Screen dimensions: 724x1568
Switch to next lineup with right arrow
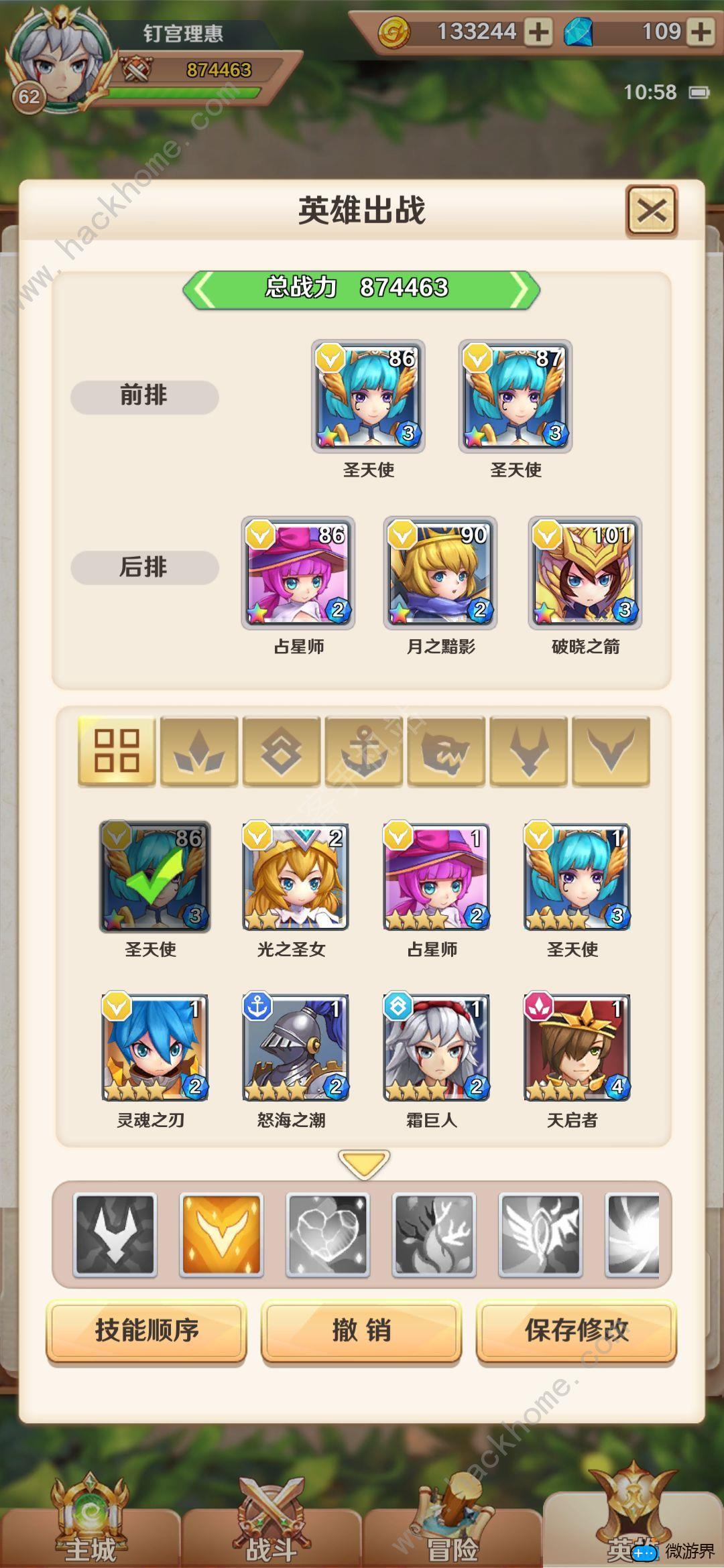[x=521, y=289]
